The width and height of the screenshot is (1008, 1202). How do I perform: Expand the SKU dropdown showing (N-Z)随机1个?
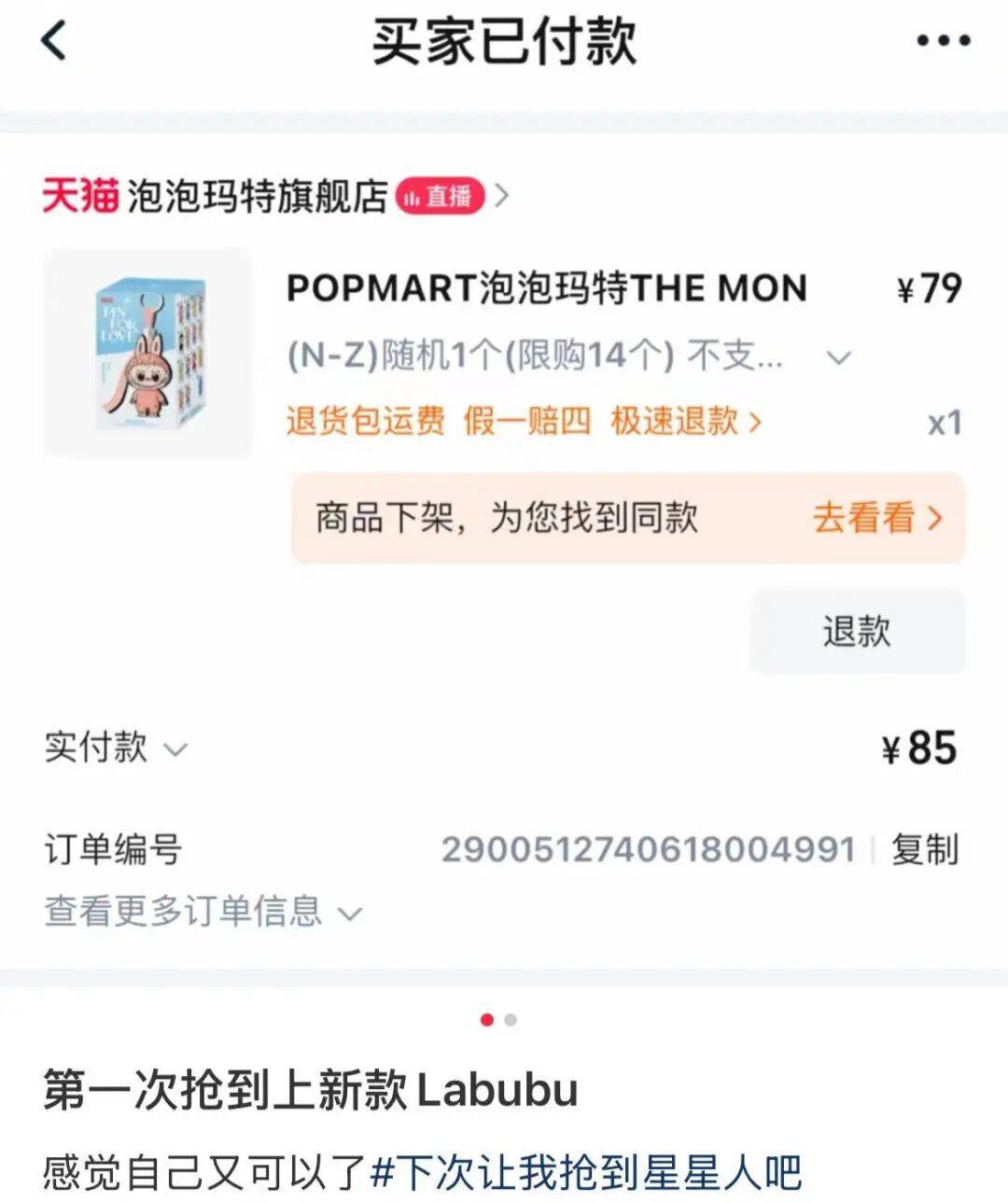pos(838,356)
